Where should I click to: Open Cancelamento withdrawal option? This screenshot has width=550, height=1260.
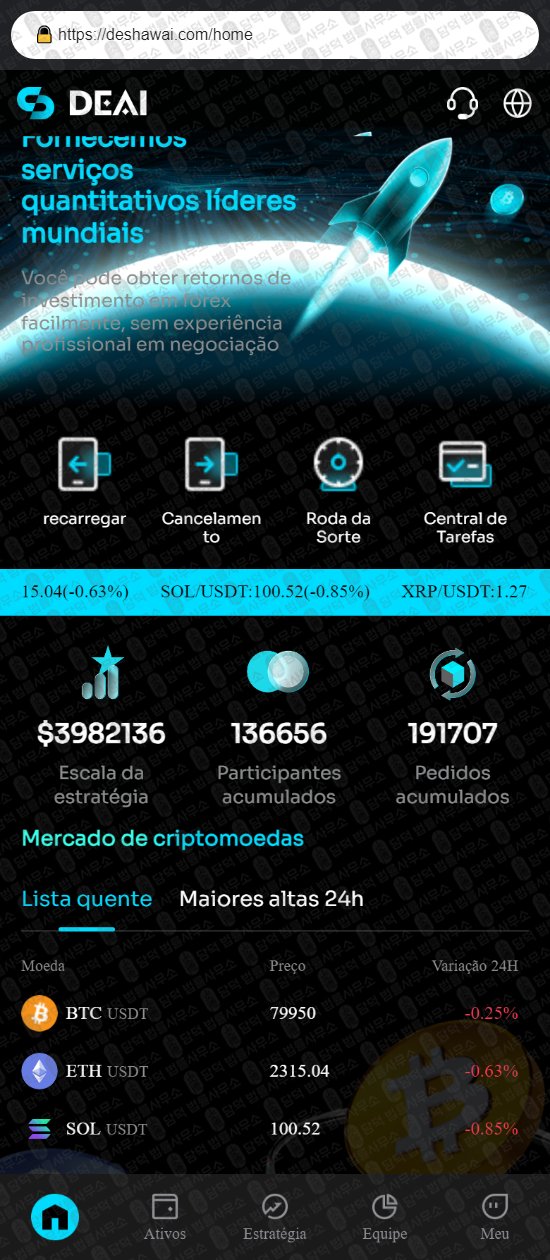212,491
